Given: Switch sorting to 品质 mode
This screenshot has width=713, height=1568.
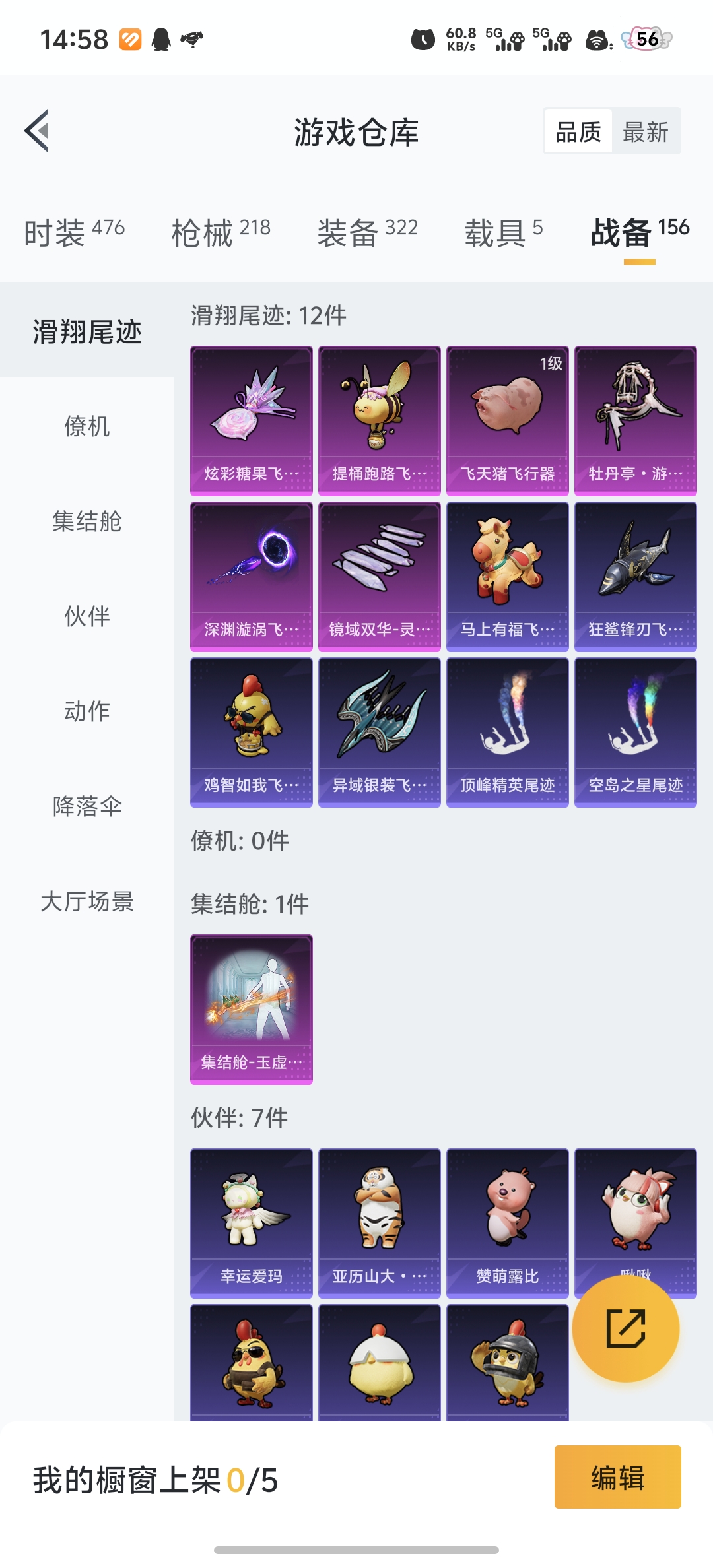Looking at the screenshot, I should click(x=577, y=131).
